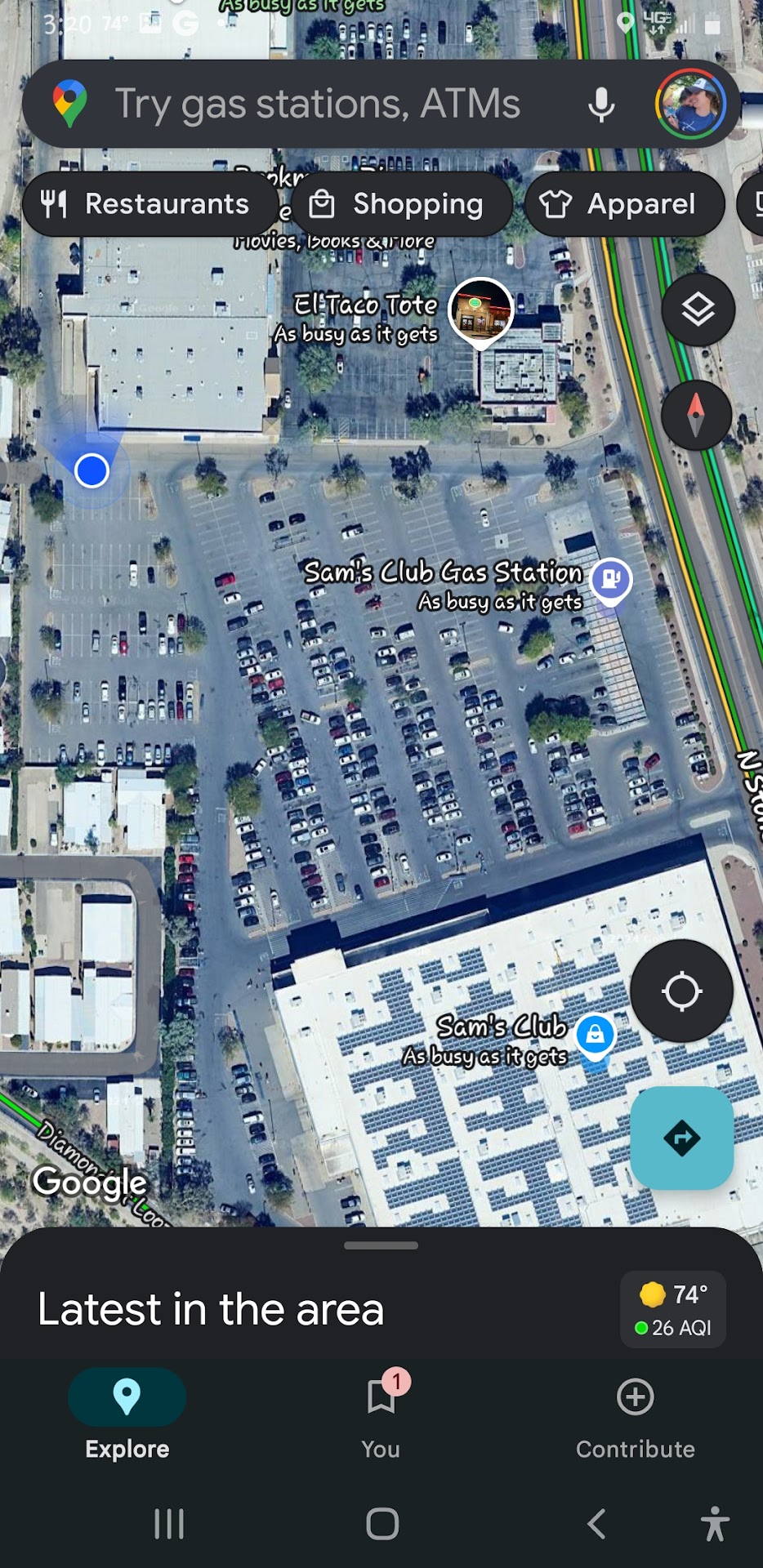Open the El Taco Tote place marker
Viewport: 763px width, 1568px height.
pyautogui.click(x=481, y=310)
